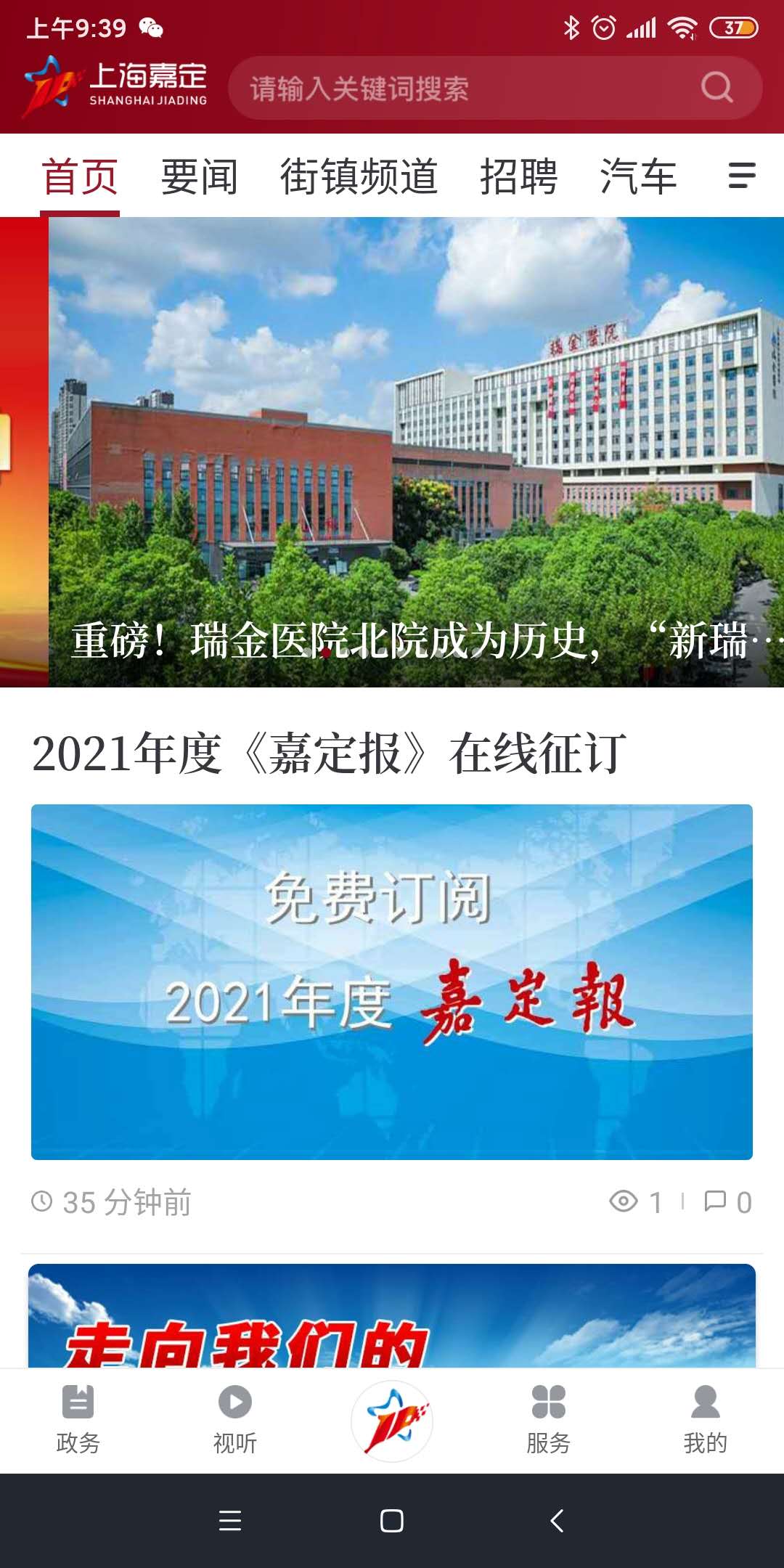Open the channel list menu icon

pyautogui.click(x=741, y=176)
